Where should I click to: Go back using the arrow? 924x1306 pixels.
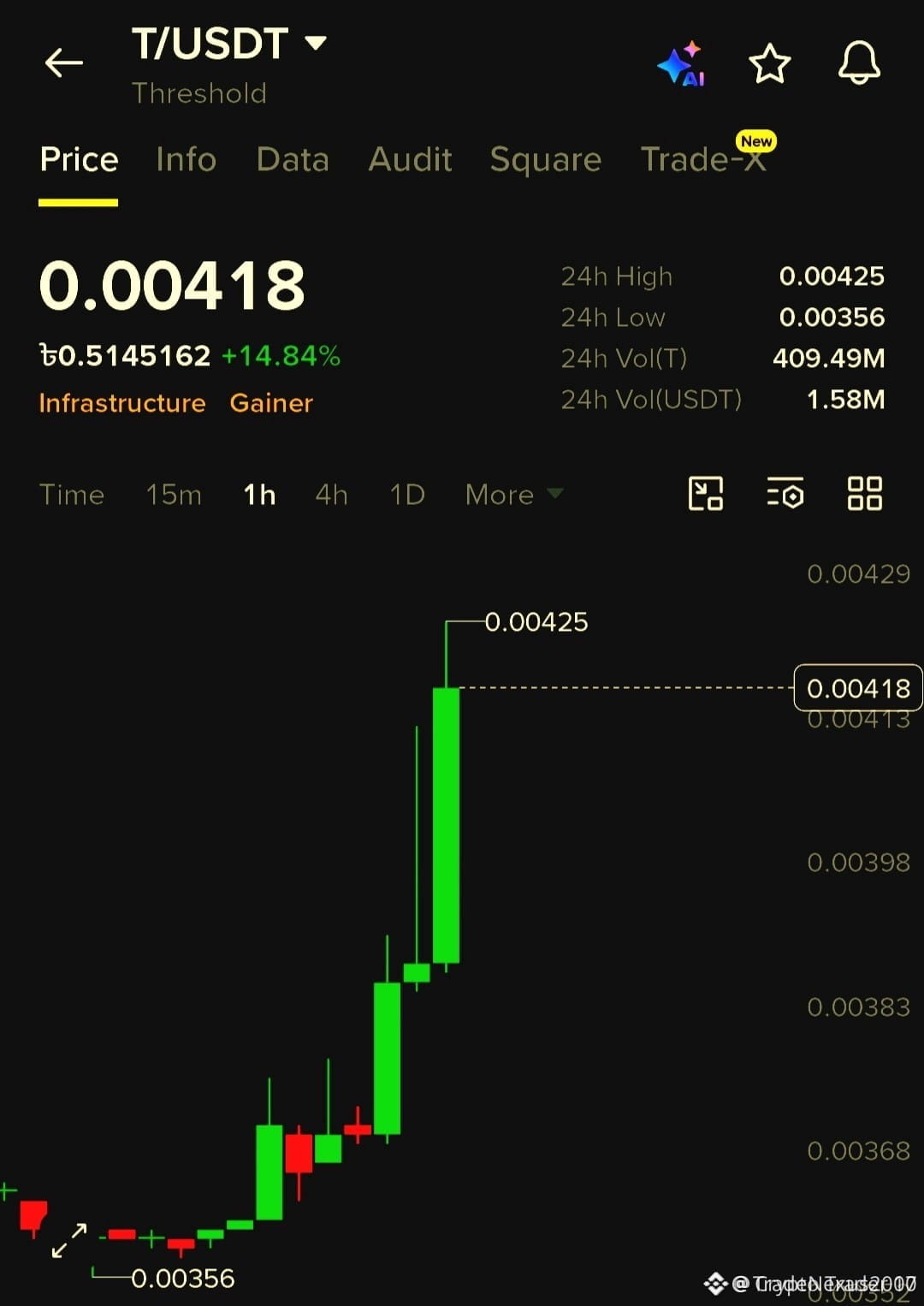click(x=64, y=62)
